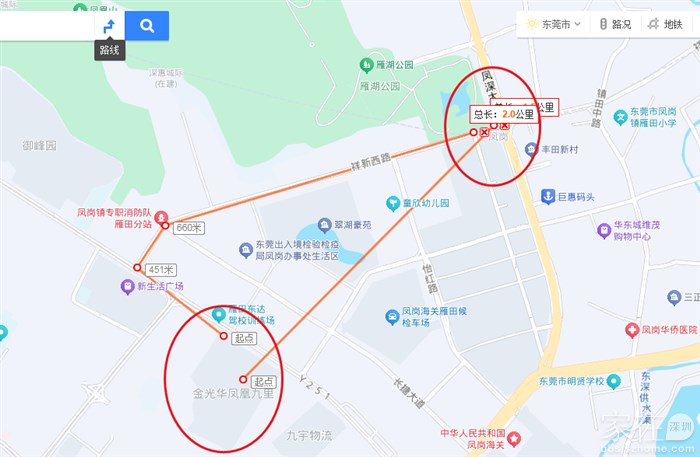Open the 童欣幼儿园 marker
The height and width of the screenshot is (457, 700).
pos(393,203)
